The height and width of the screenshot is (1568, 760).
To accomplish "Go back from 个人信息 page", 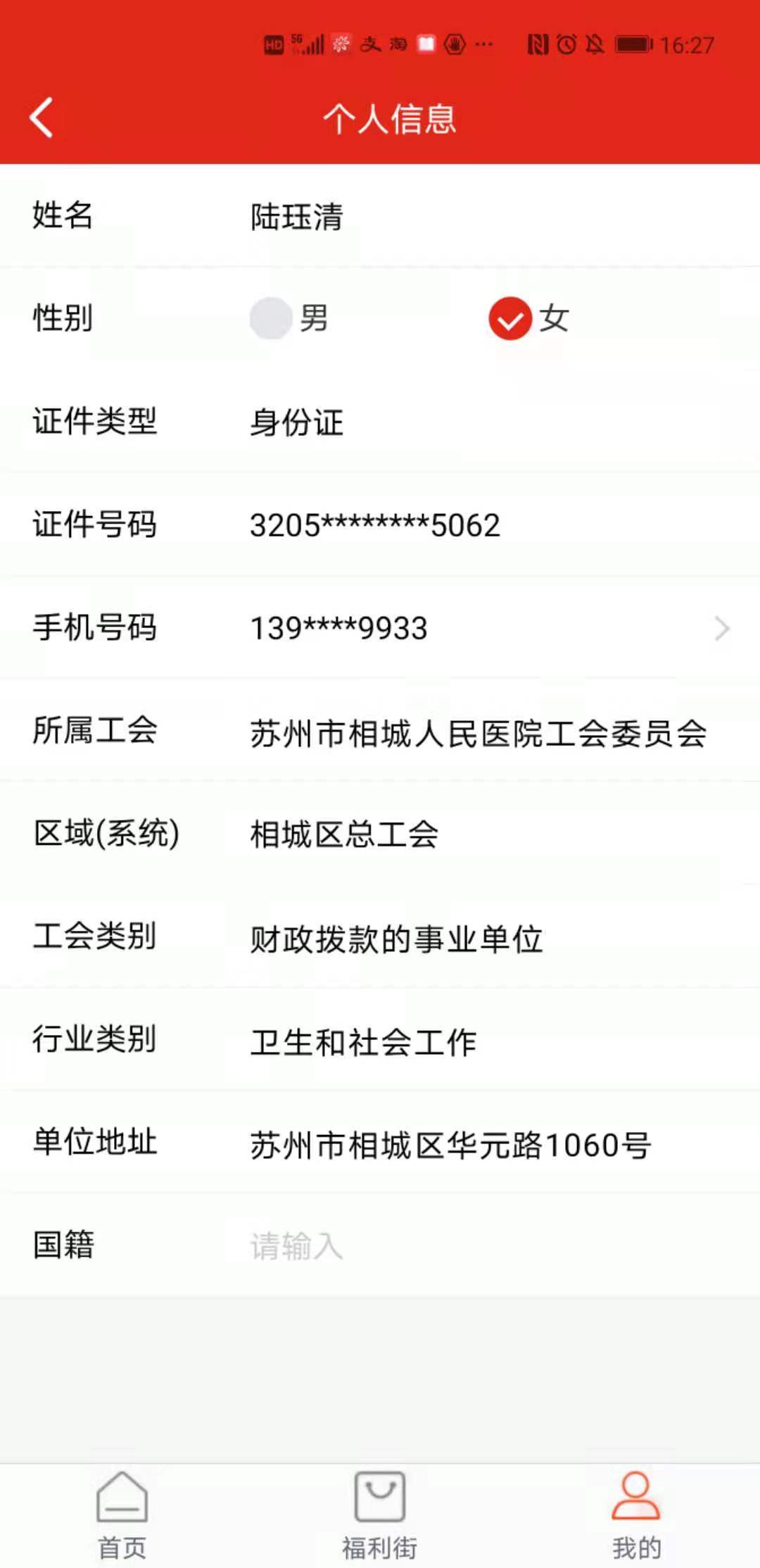I will (42, 117).
